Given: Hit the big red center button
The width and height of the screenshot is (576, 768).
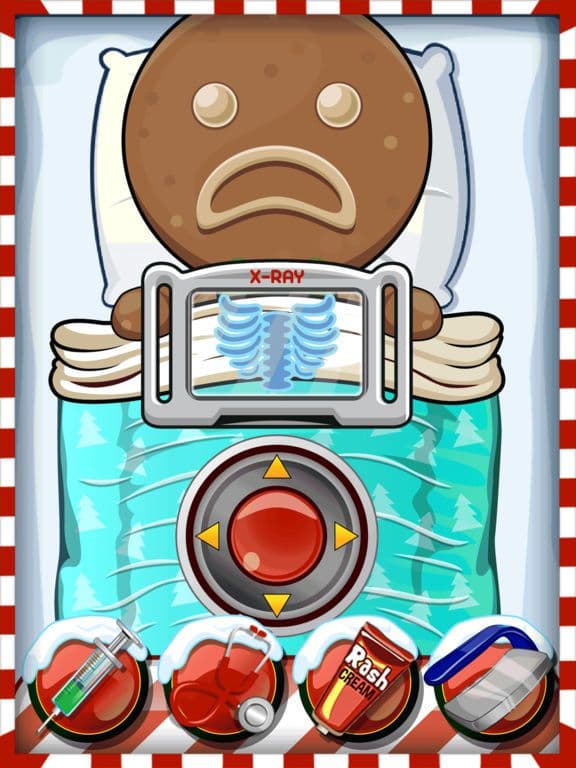Looking at the screenshot, I should pyautogui.click(x=277, y=536).
